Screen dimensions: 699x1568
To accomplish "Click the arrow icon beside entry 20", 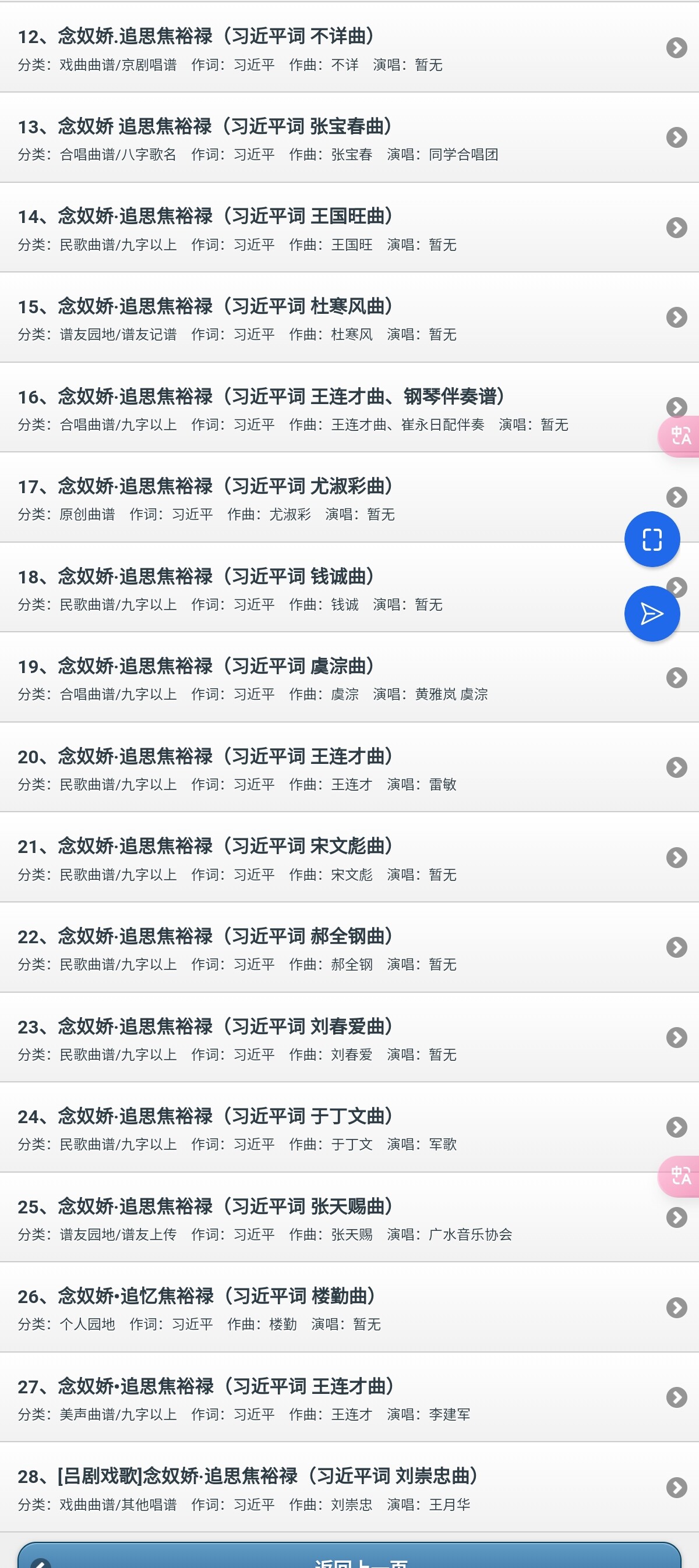I will [676, 769].
